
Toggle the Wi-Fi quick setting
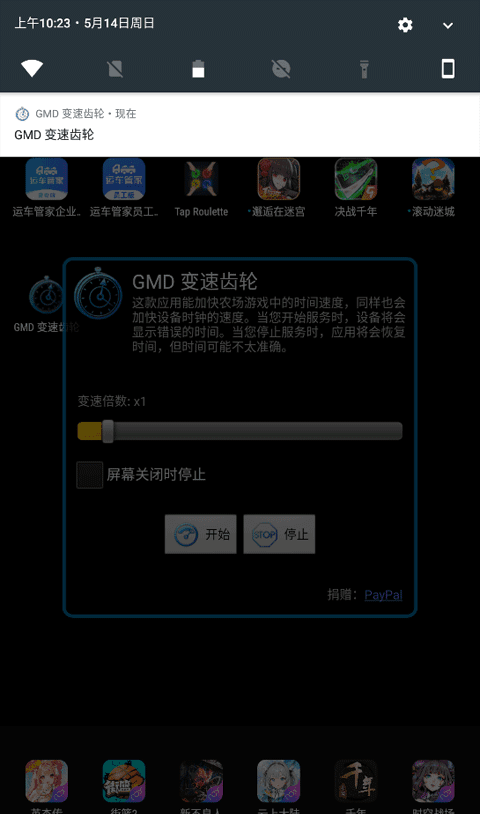pyautogui.click(x=32, y=68)
